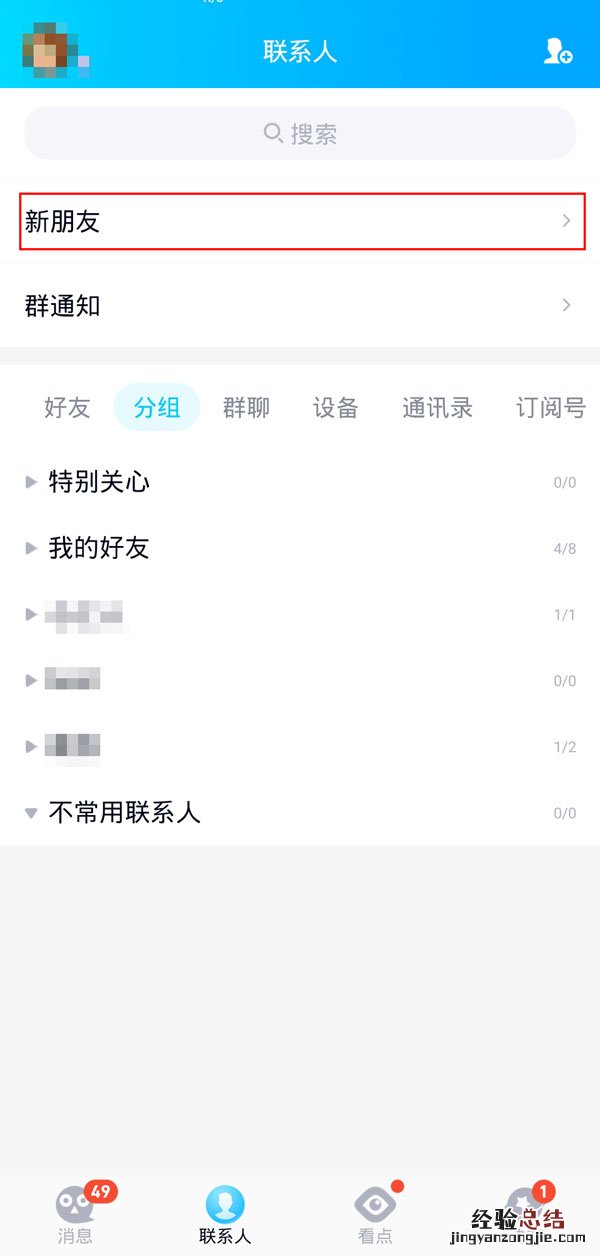
Task: Switch to the 通讯录 tab
Action: [437, 407]
